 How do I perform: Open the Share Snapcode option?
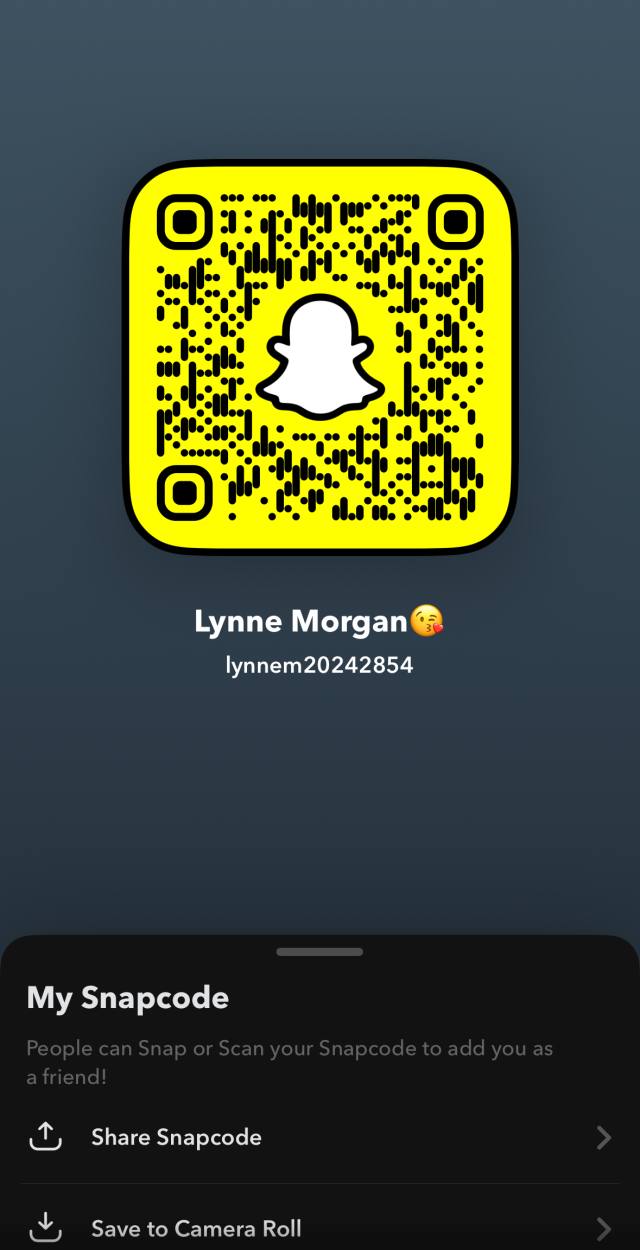point(176,1137)
